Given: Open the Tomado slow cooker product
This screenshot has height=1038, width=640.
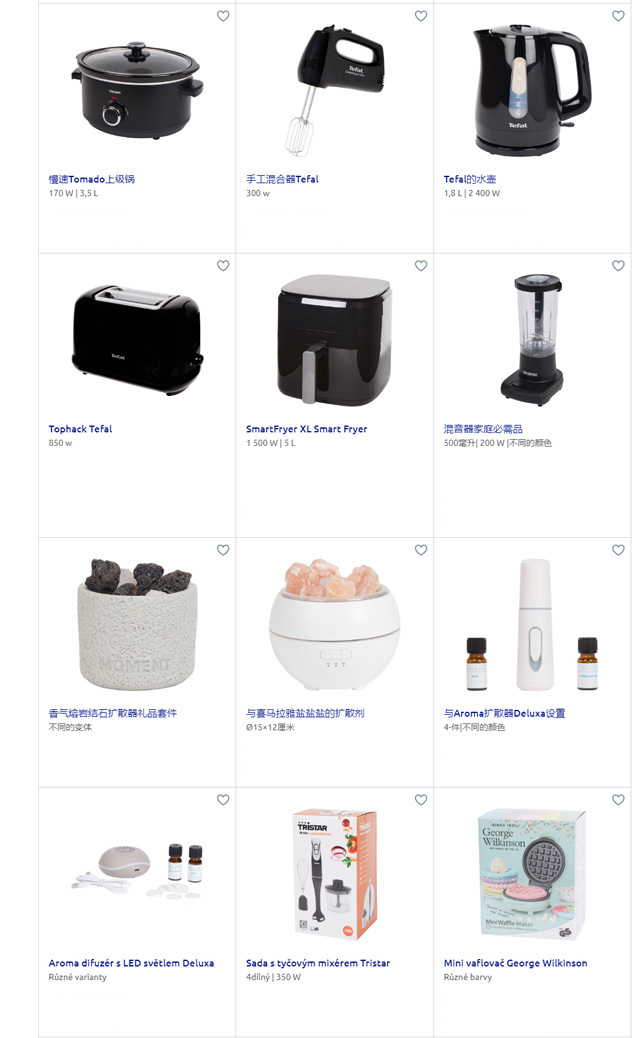Looking at the screenshot, I should [x=91, y=179].
